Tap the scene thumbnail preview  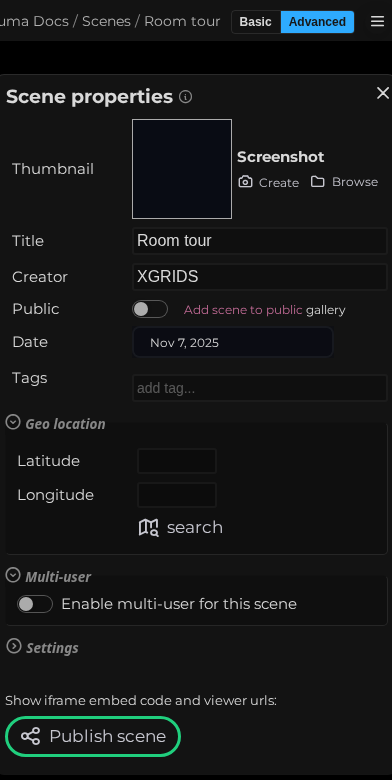(182, 169)
